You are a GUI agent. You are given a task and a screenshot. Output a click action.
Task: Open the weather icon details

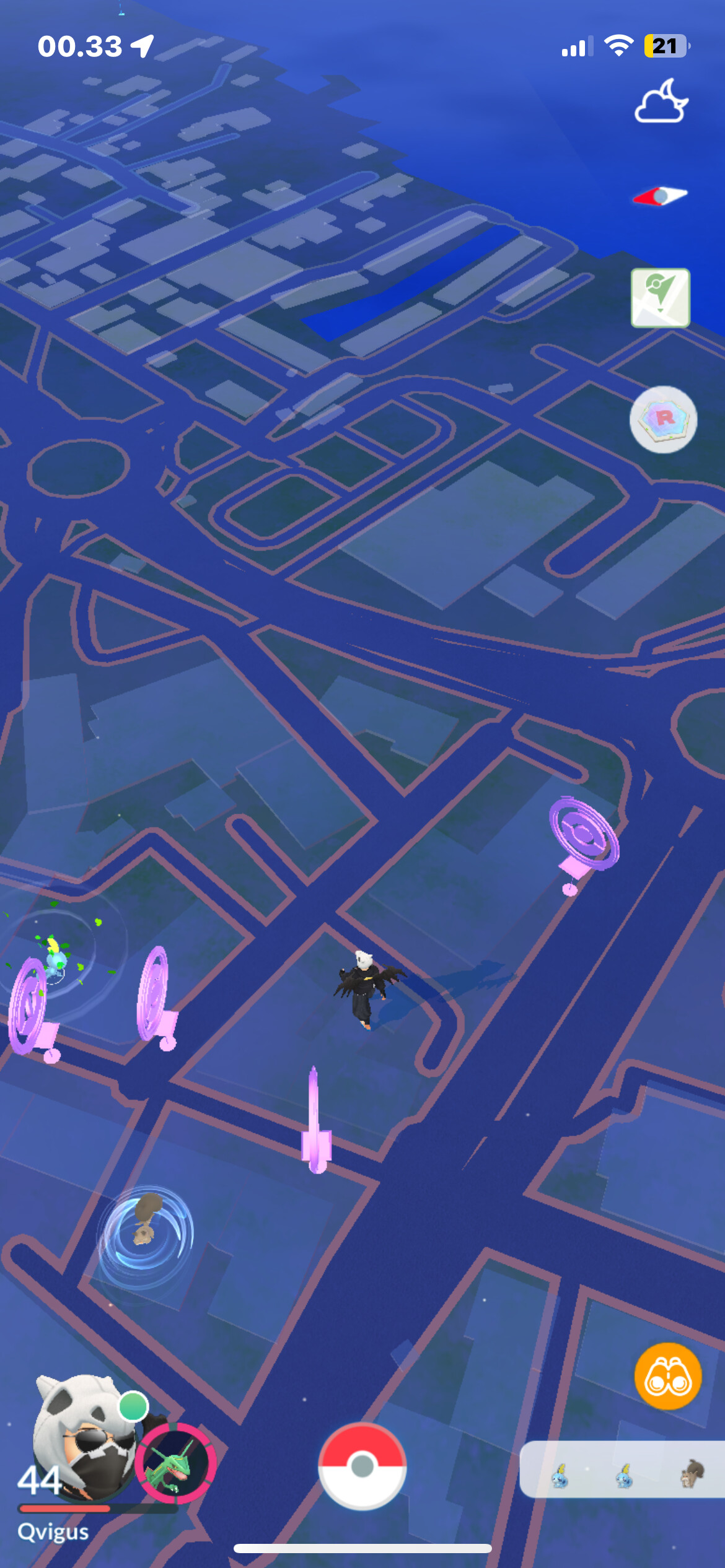(x=661, y=101)
